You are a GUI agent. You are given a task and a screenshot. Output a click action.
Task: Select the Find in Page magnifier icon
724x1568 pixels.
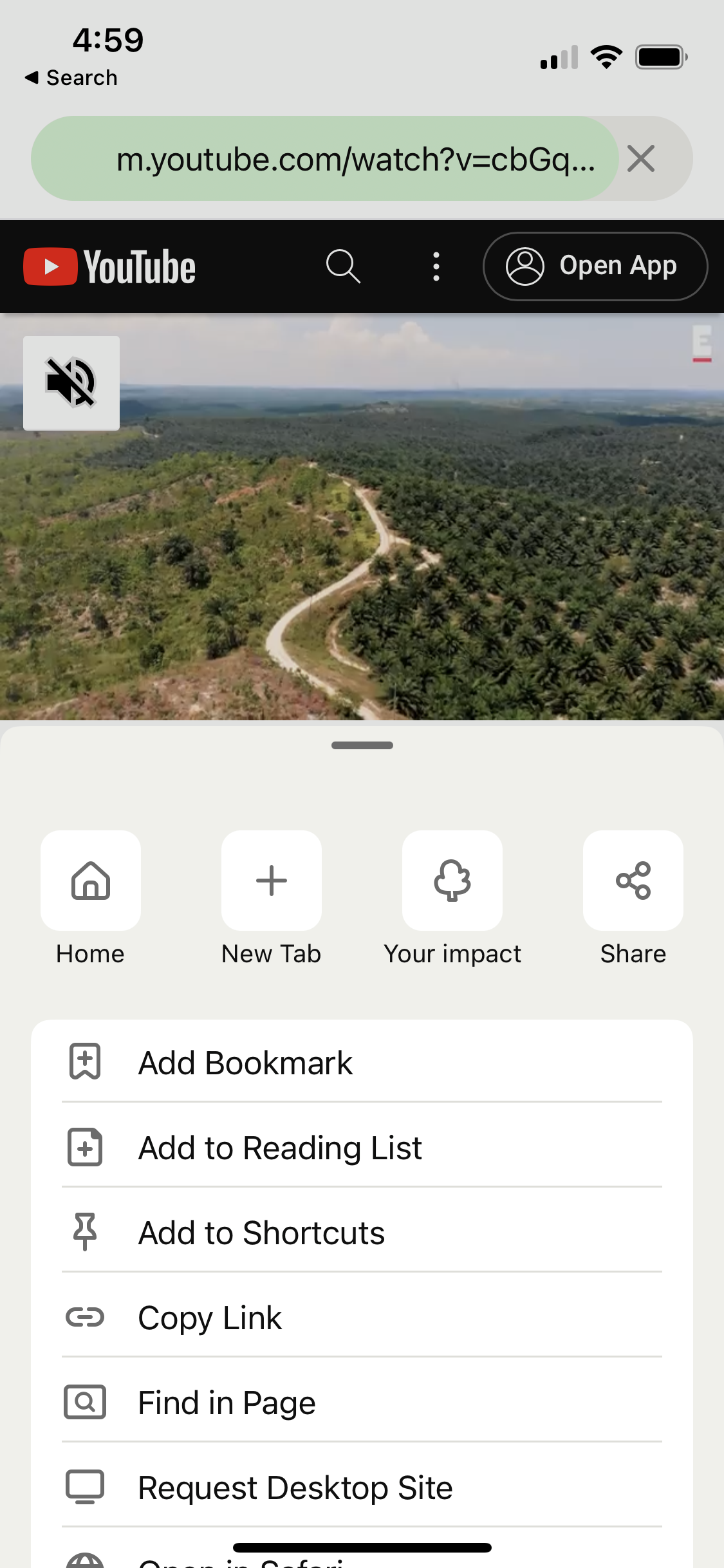tap(84, 1403)
